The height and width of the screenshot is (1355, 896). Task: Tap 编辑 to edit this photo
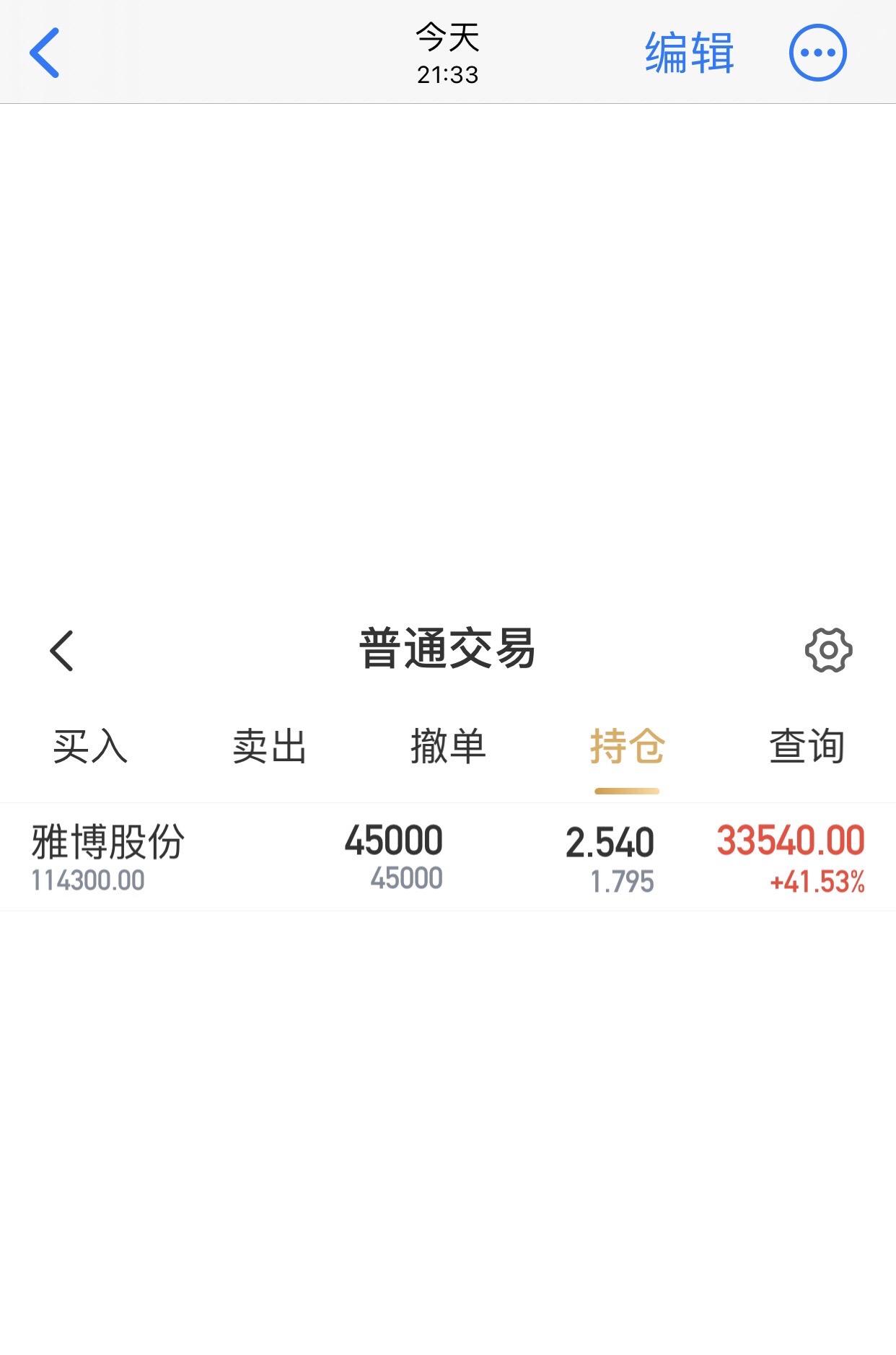pyautogui.click(x=689, y=53)
